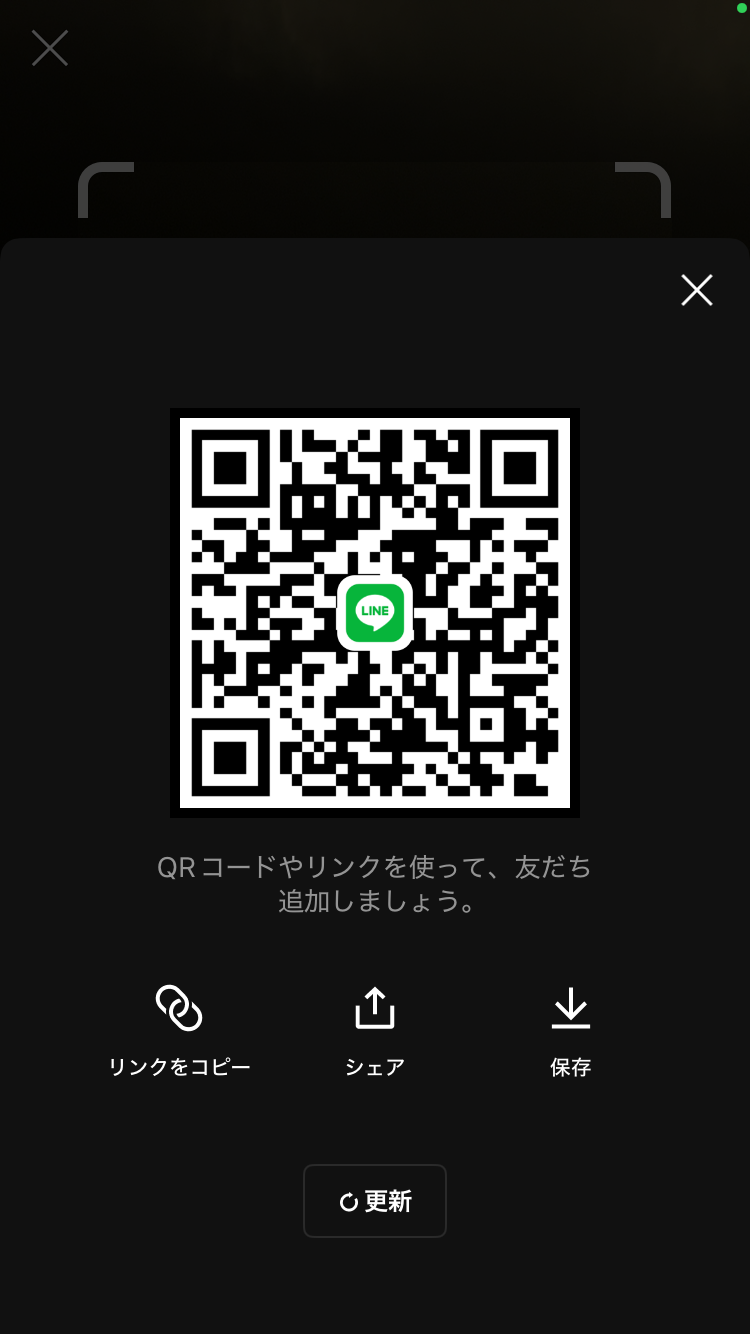Share the QR code via シェア
The image size is (750, 1334).
[x=375, y=1030]
